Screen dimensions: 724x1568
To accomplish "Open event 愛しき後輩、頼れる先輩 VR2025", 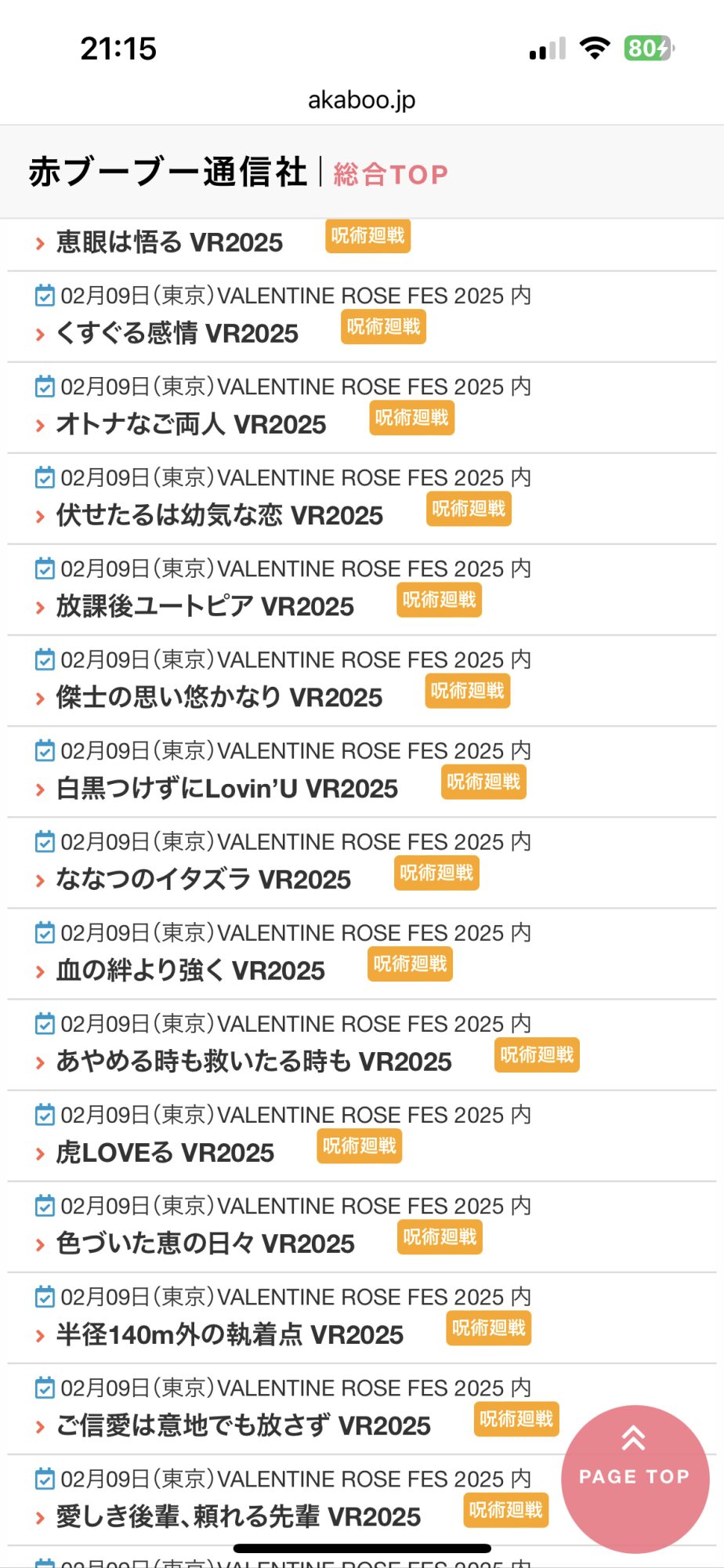I will pyautogui.click(x=238, y=1515).
